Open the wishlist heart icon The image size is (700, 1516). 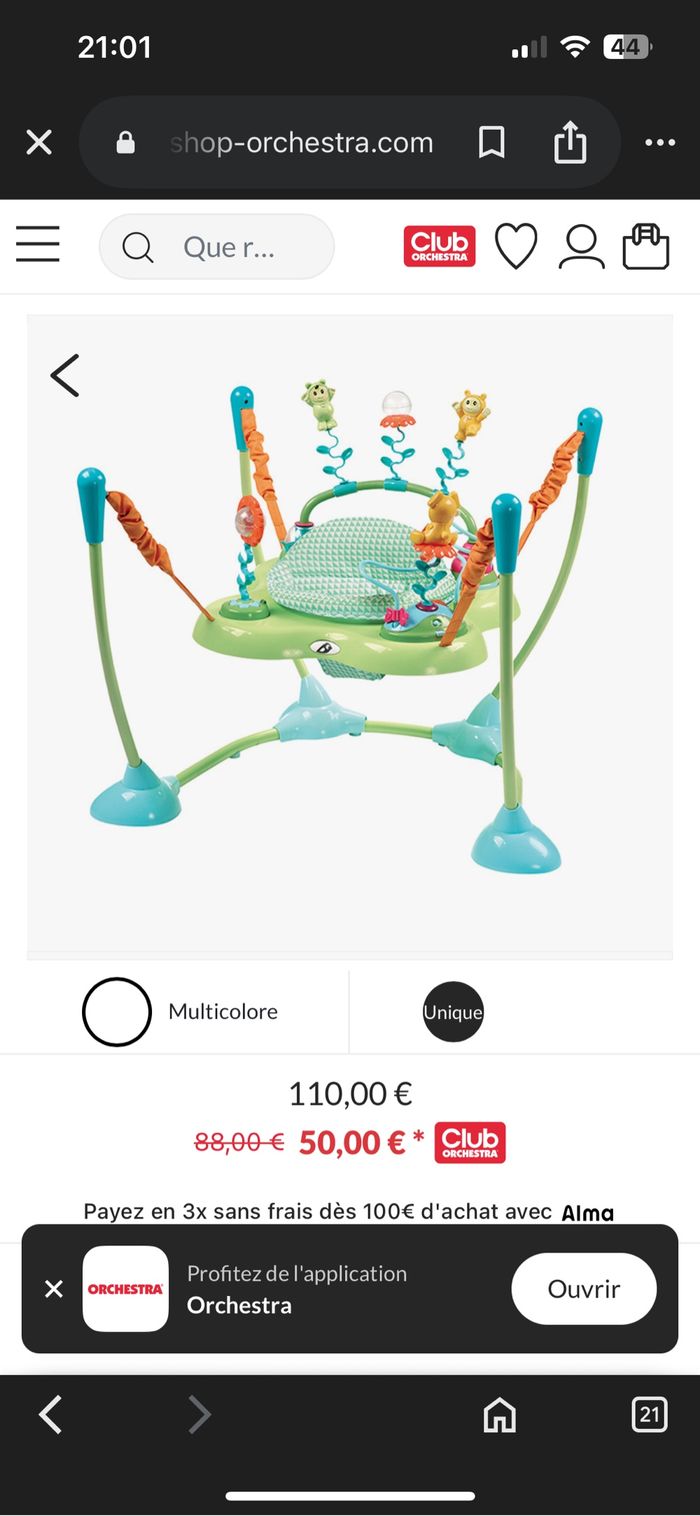pyautogui.click(x=516, y=246)
